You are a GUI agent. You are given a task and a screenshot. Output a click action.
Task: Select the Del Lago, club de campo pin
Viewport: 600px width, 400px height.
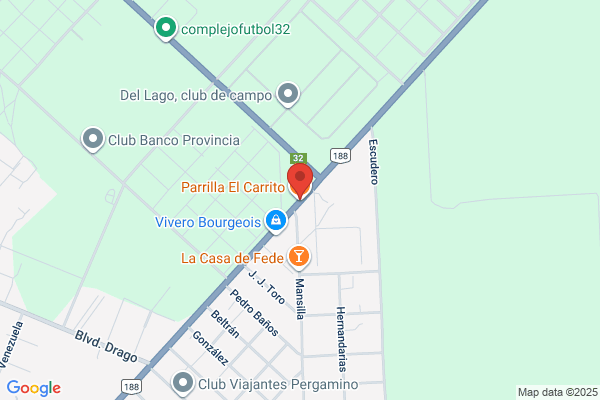click(288, 95)
